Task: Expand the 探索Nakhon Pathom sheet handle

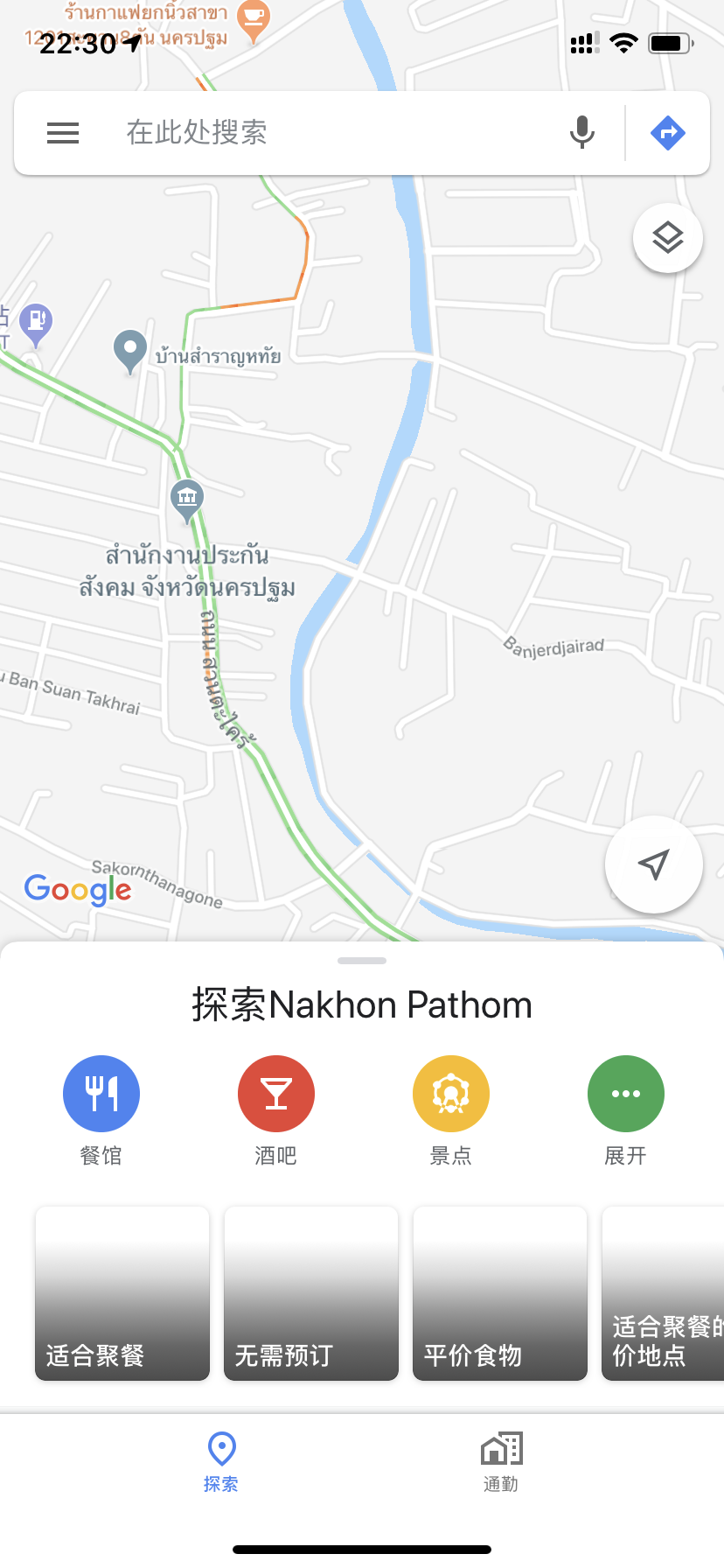Action: pos(362,961)
